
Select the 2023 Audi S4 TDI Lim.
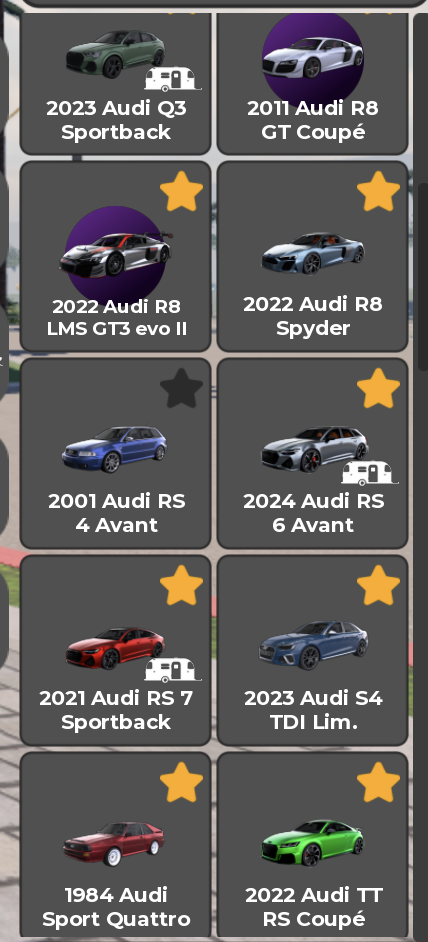tap(313, 651)
